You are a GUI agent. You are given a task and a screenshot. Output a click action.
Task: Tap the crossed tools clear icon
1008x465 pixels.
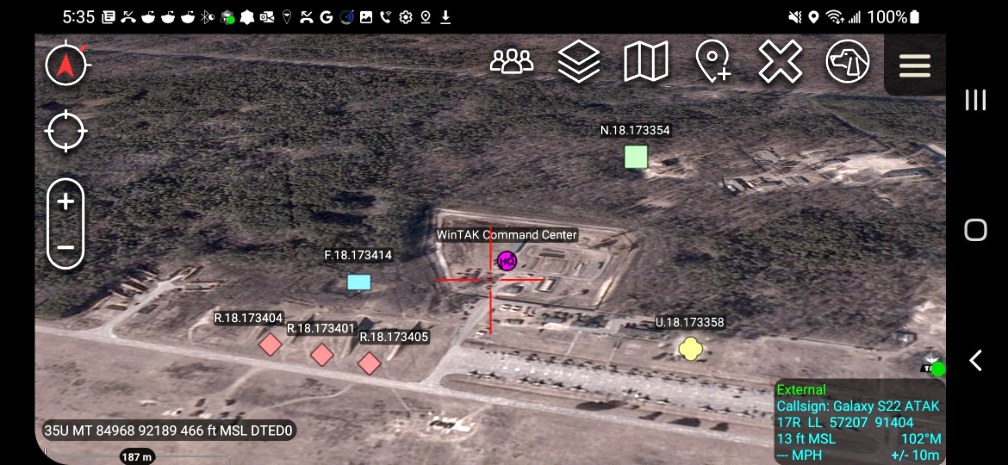(780, 63)
